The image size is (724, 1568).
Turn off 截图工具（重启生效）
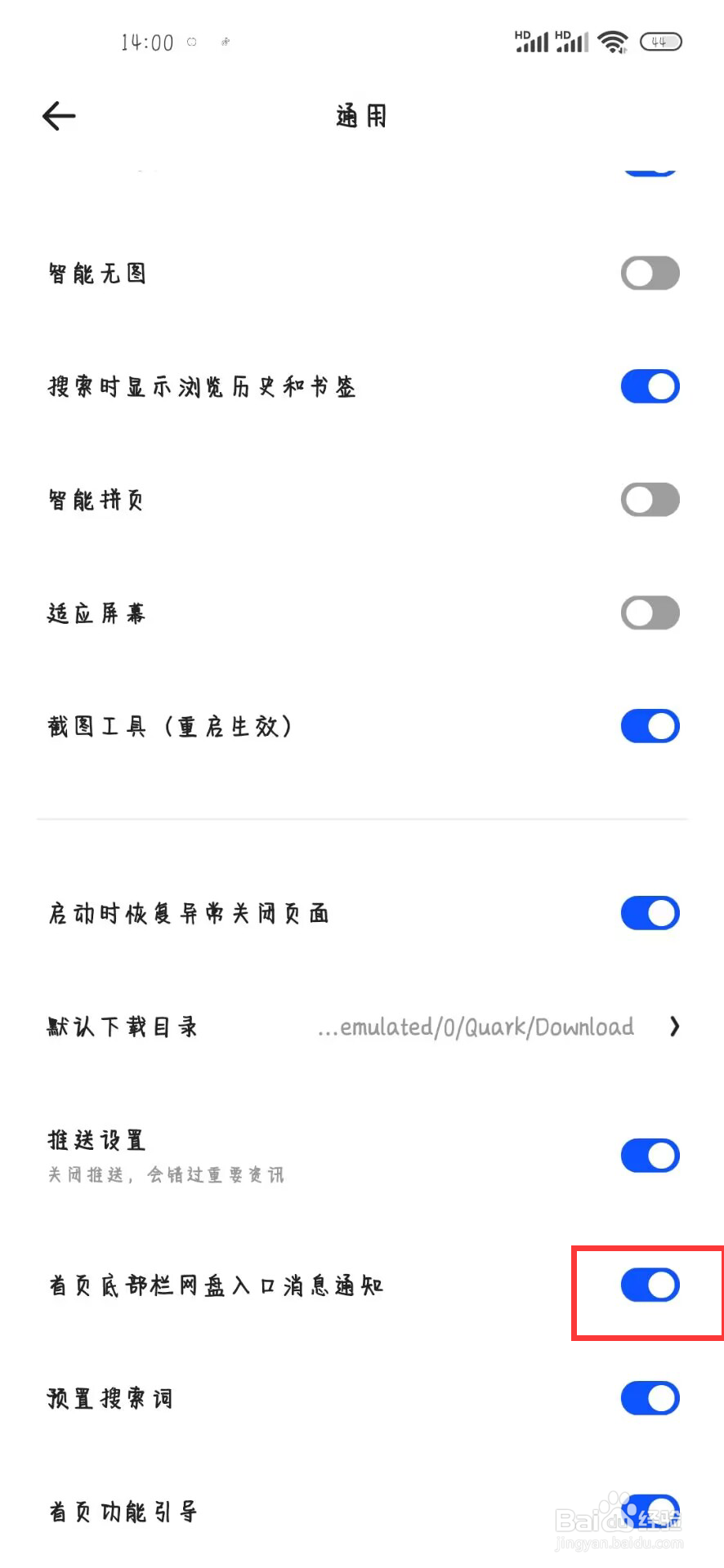point(650,725)
